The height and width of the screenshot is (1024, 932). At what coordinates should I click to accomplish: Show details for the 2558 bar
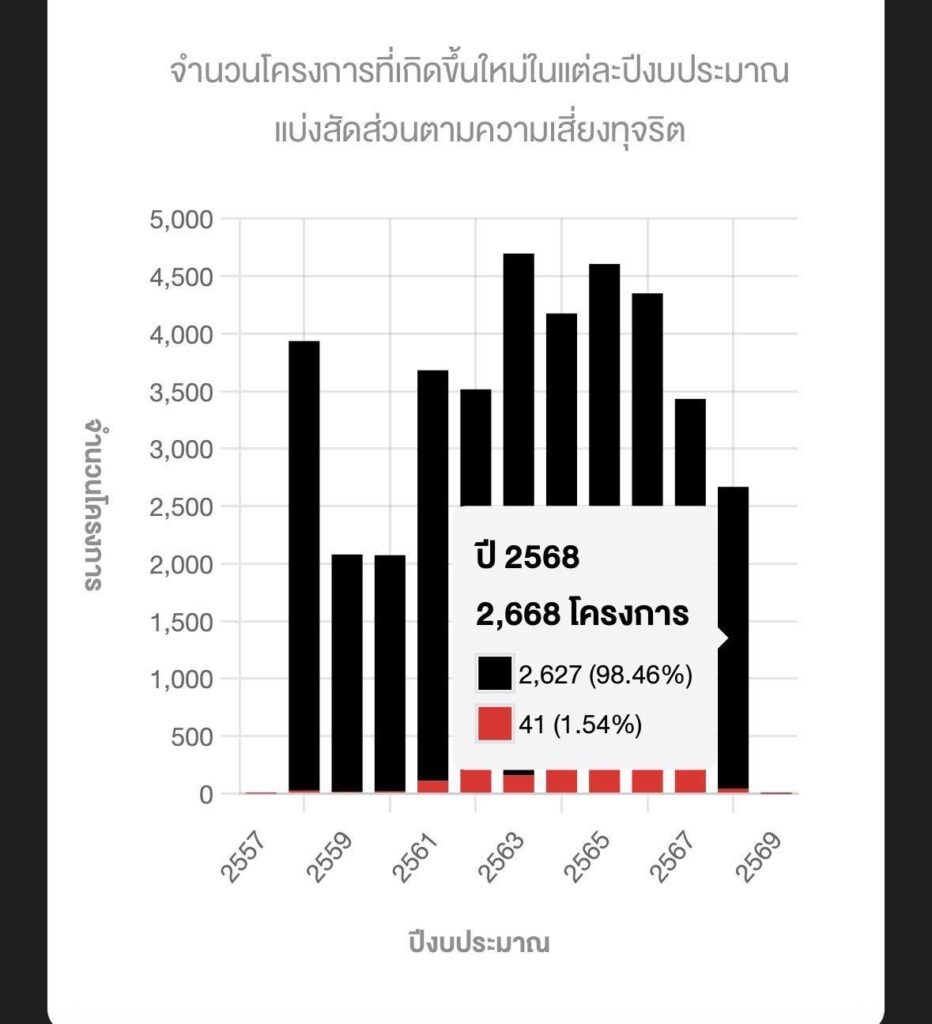click(x=304, y=567)
